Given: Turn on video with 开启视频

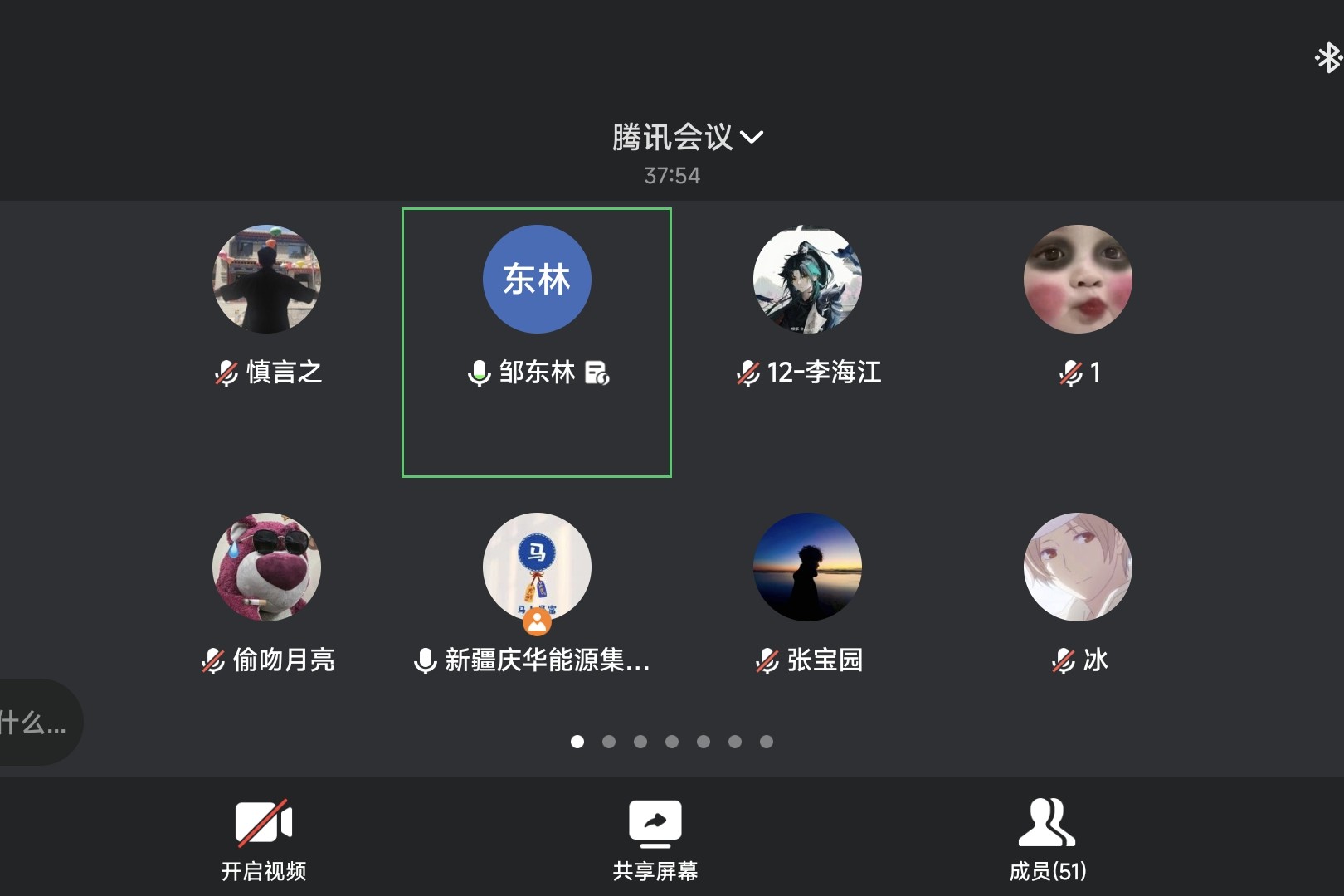Looking at the screenshot, I should pyautogui.click(x=264, y=839).
